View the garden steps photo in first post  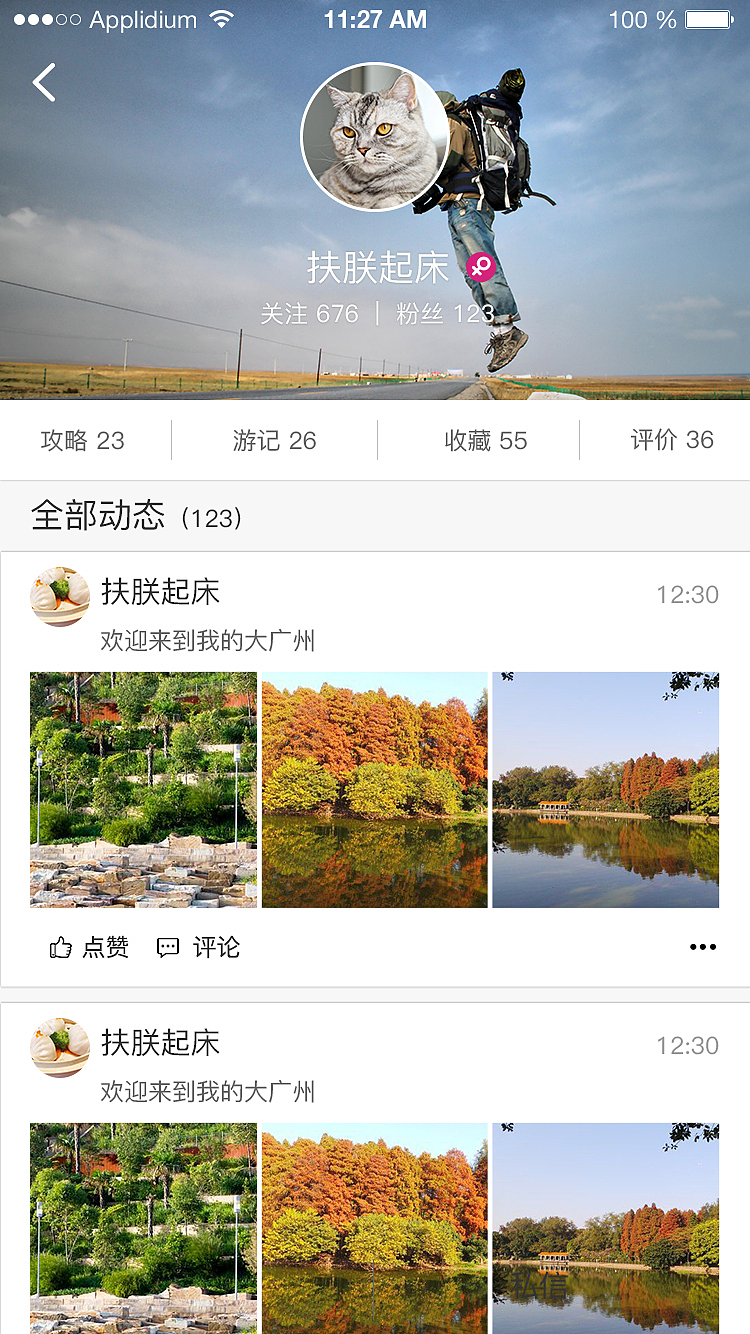click(143, 789)
